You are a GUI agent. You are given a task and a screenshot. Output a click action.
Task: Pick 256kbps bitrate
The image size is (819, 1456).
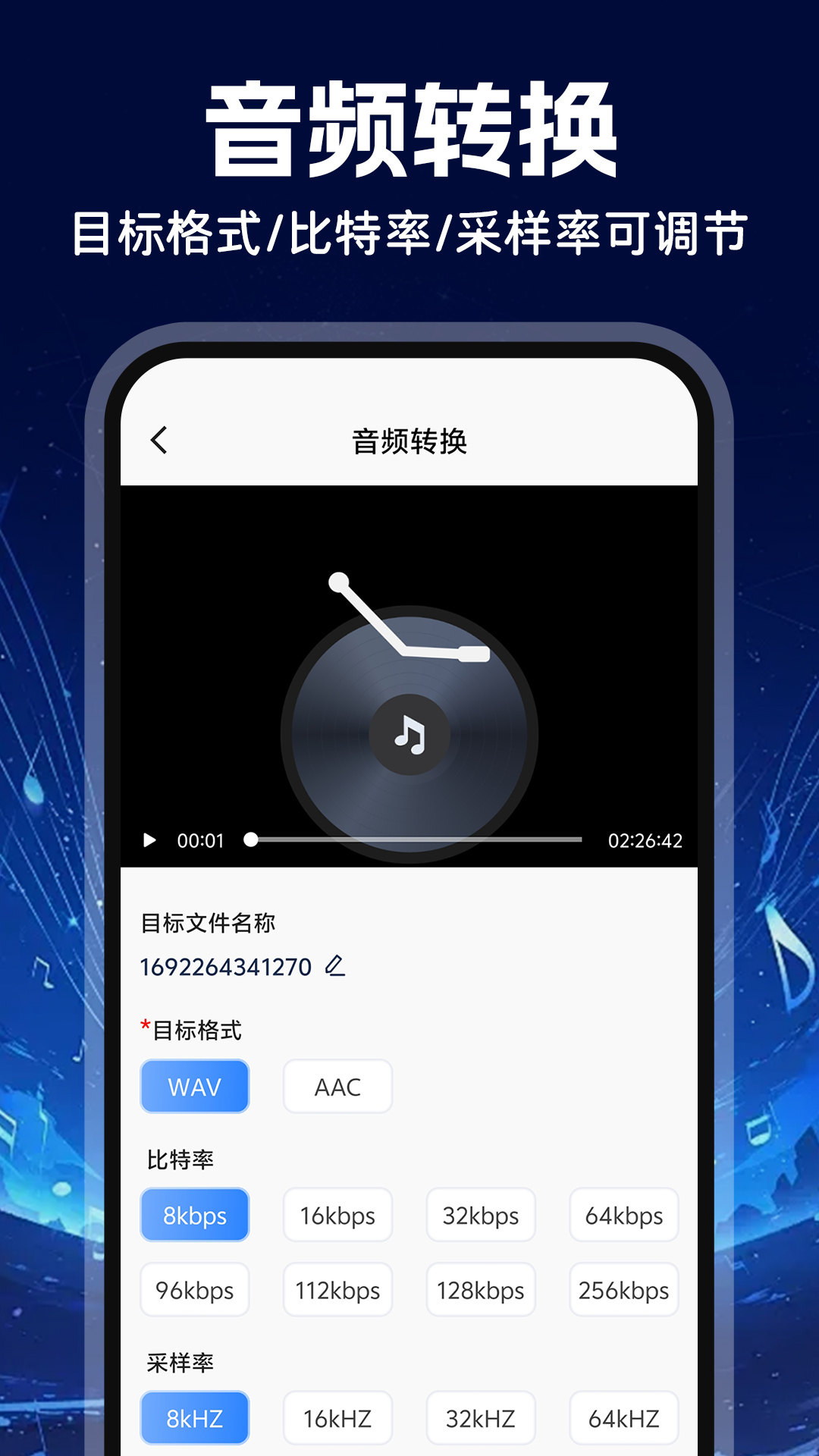(623, 1289)
